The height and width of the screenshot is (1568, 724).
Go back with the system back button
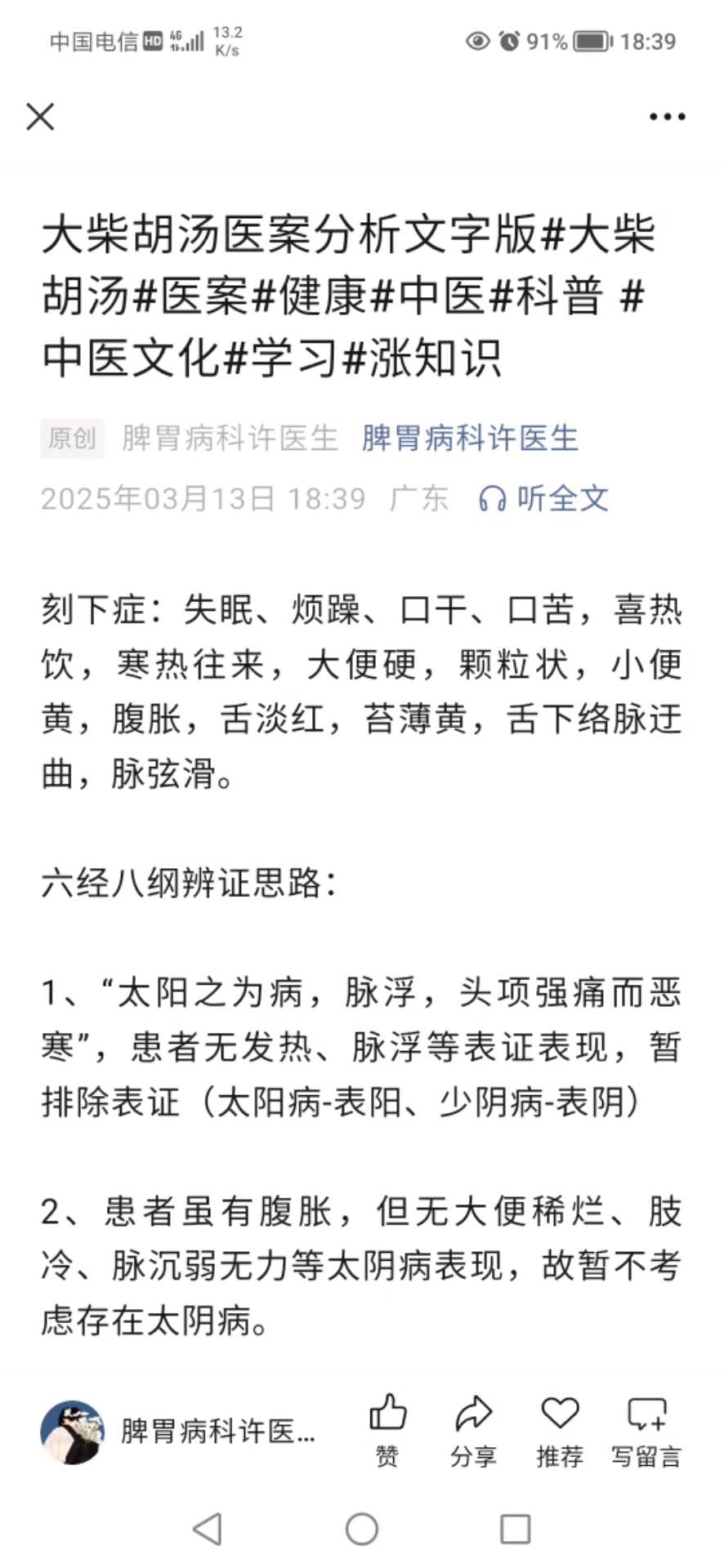pos(208,1529)
